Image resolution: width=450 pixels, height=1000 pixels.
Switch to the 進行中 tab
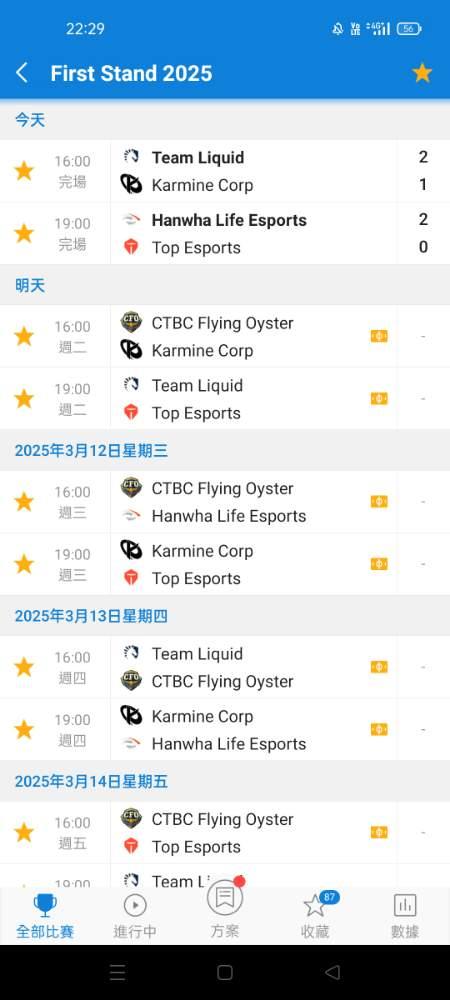click(x=135, y=916)
